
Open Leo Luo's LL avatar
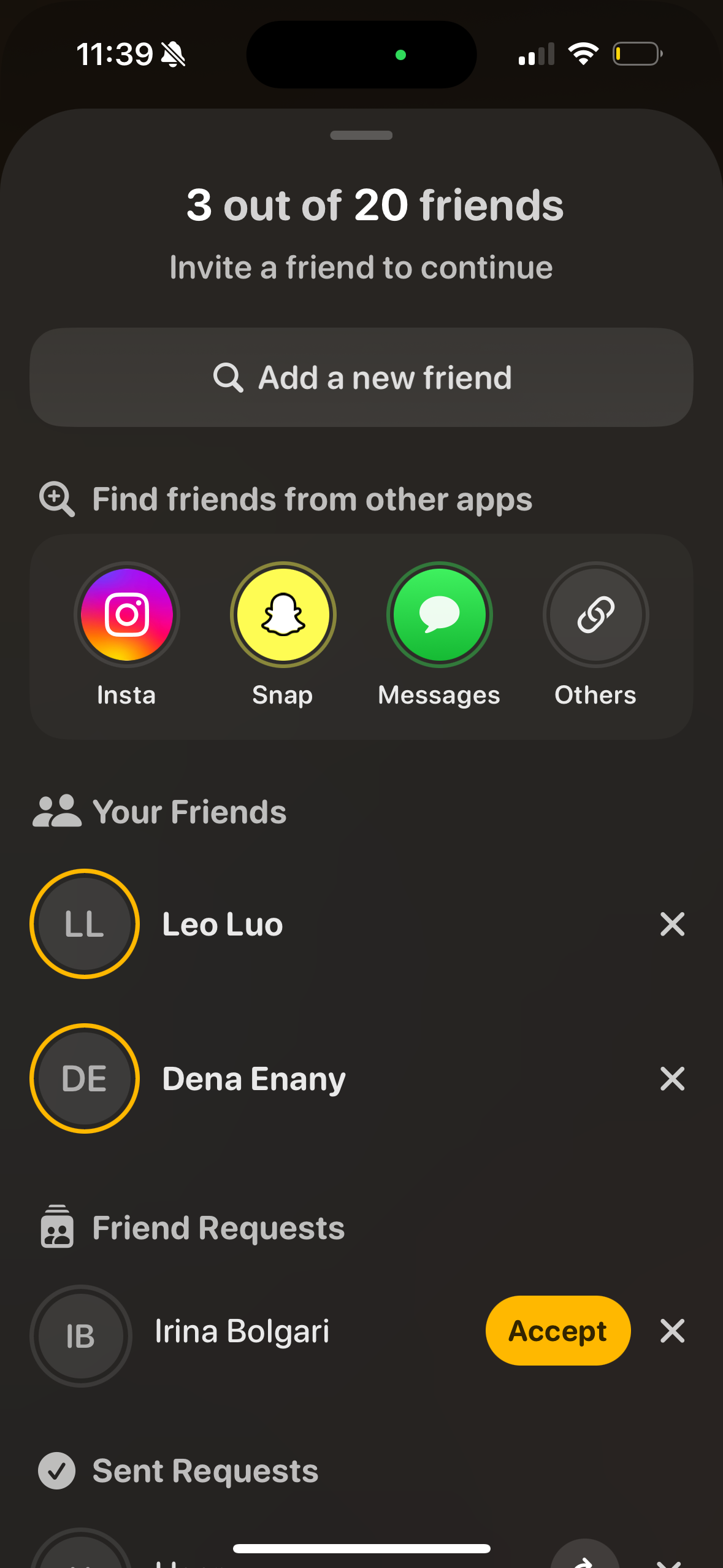84,924
